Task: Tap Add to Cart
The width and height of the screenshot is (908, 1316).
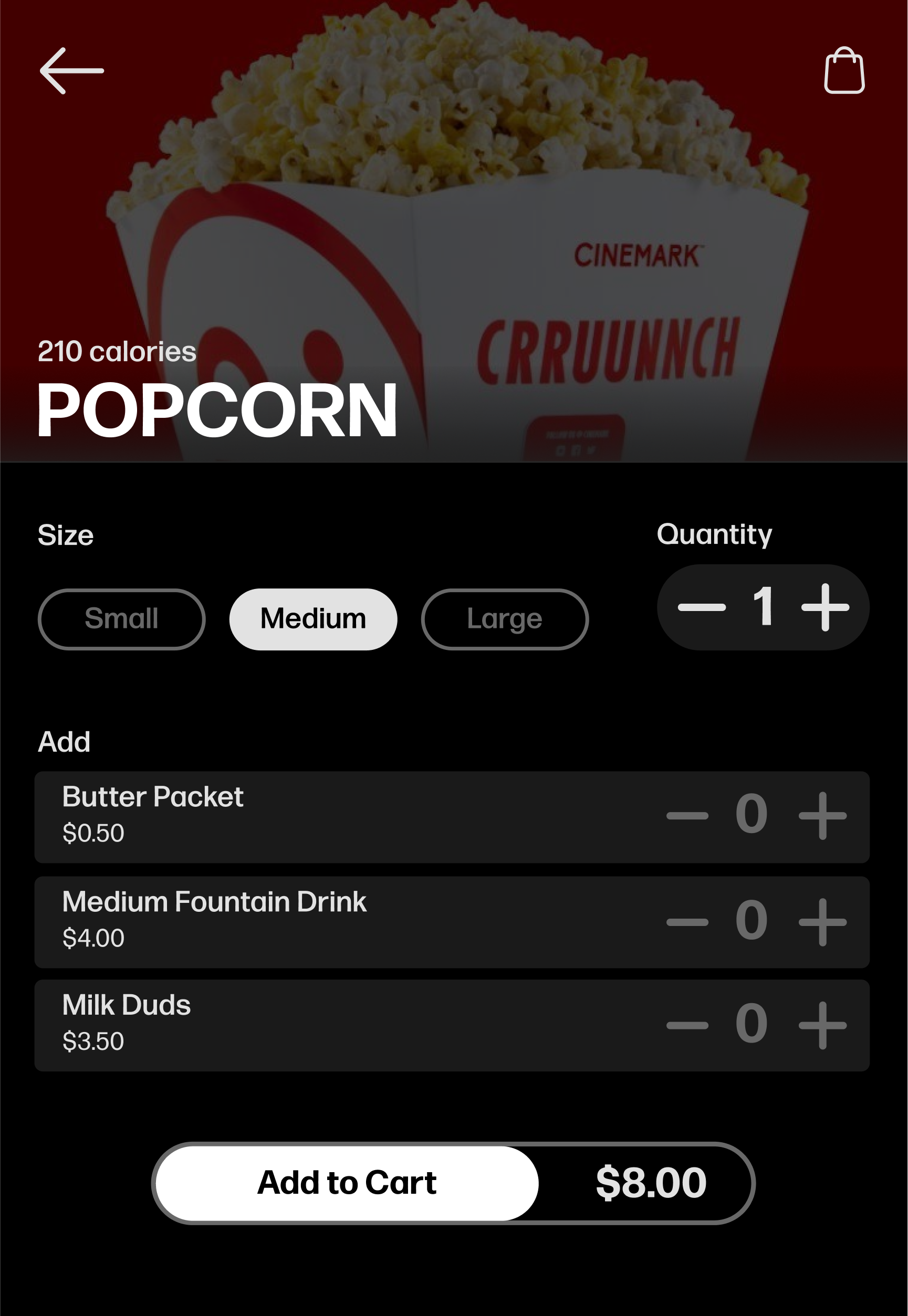Action: coord(347,1183)
